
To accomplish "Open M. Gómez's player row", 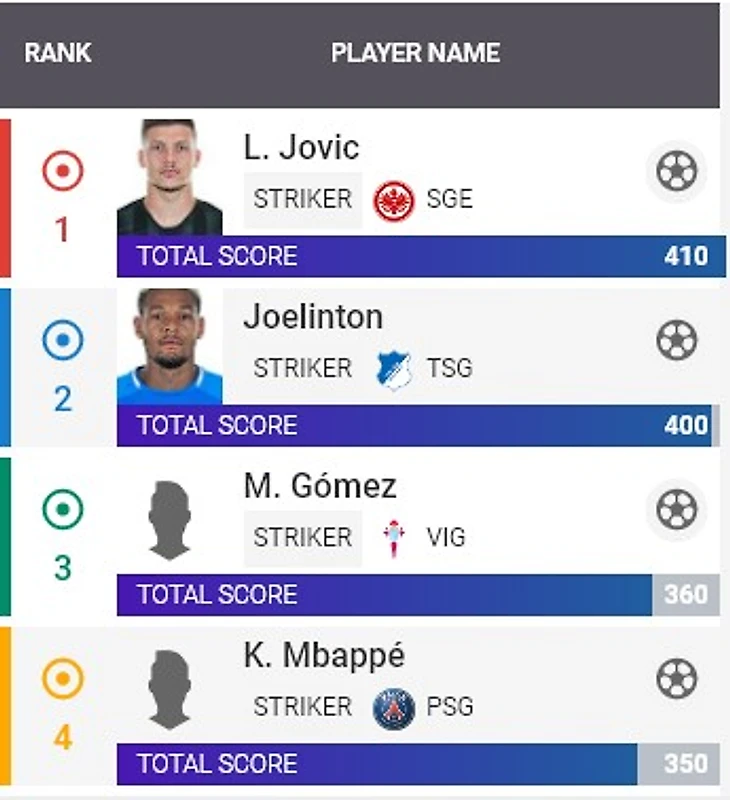I will (320, 486).
